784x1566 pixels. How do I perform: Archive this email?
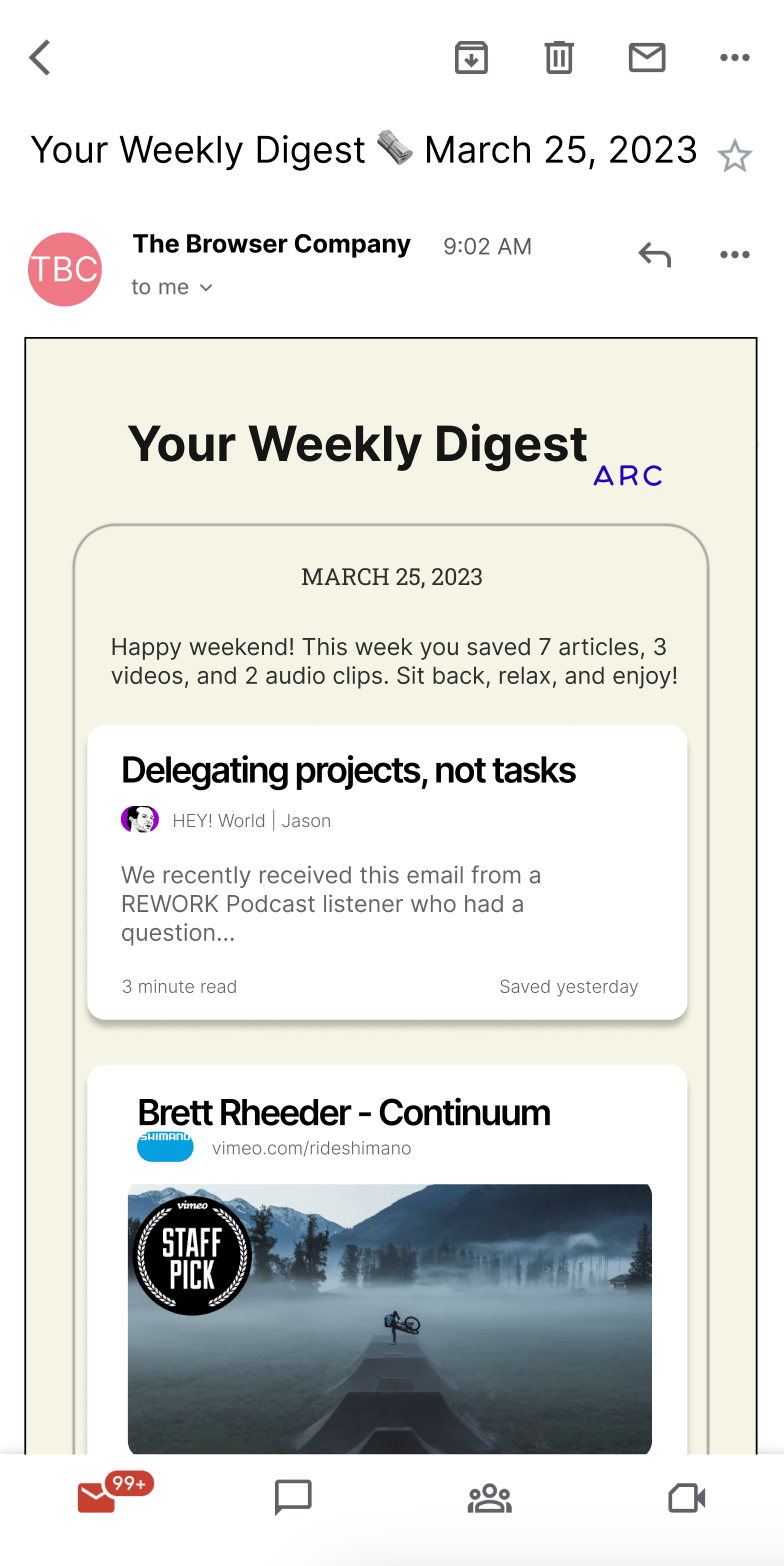click(x=471, y=58)
